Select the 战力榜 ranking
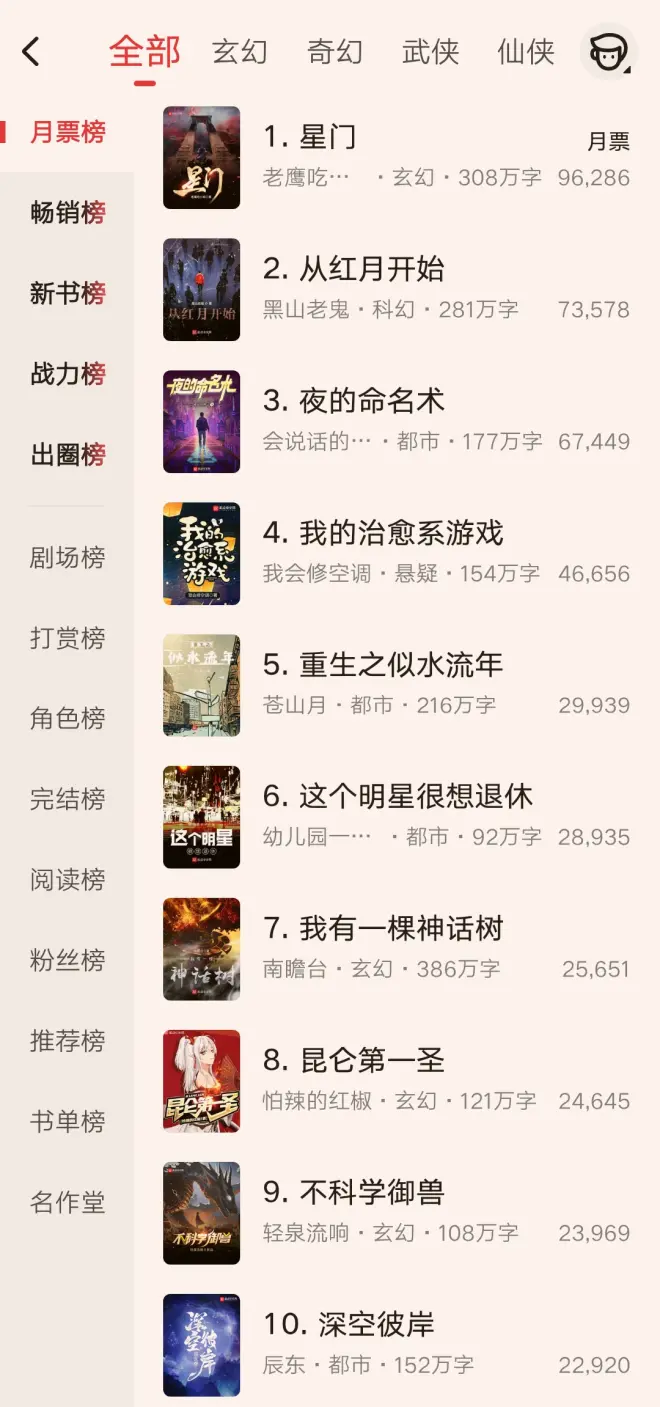 click(68, 374)
